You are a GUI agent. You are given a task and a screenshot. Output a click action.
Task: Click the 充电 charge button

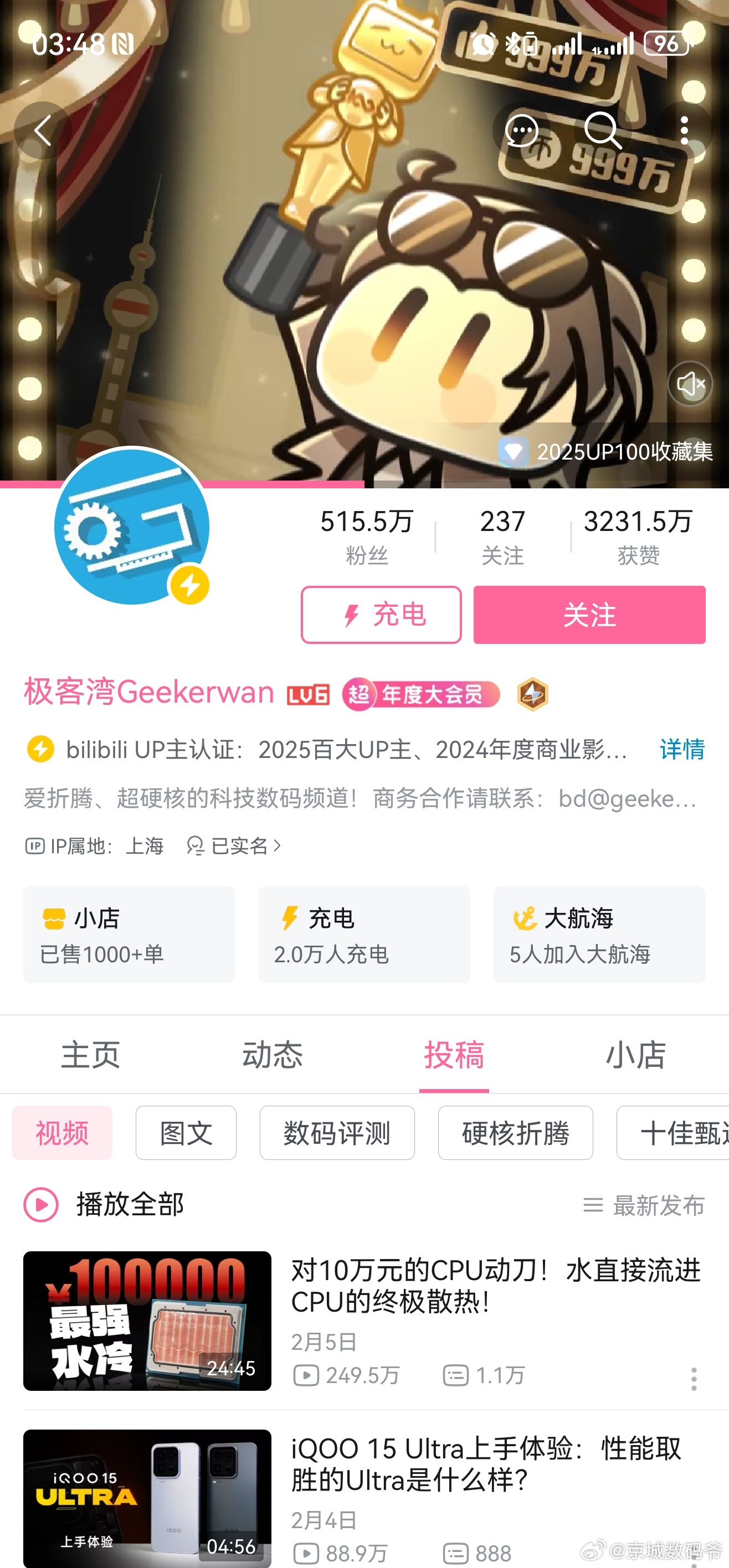[x=381, y=615]
